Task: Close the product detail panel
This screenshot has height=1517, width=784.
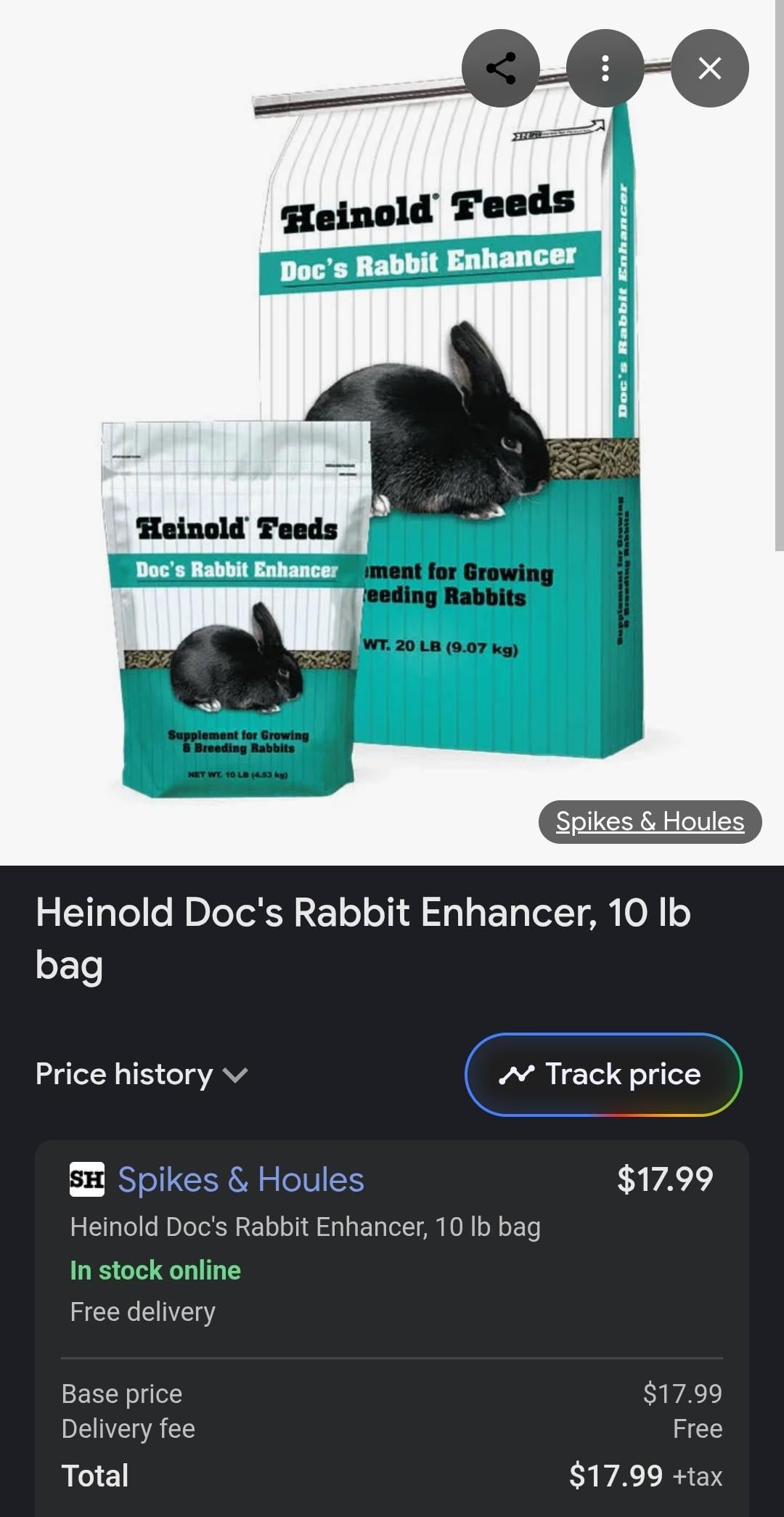Action: 709,68
